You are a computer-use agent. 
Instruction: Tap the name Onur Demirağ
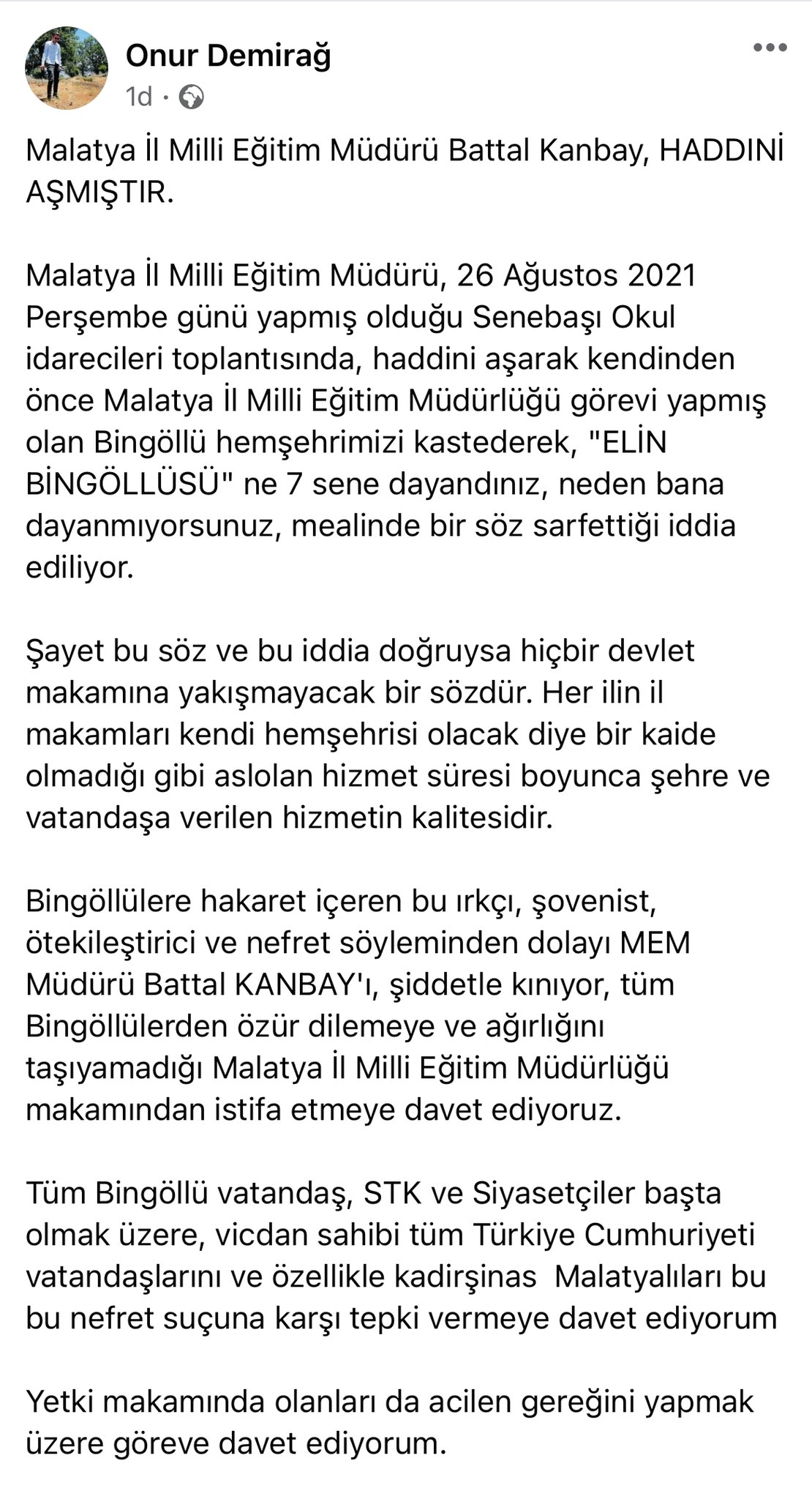pos(228,56)
